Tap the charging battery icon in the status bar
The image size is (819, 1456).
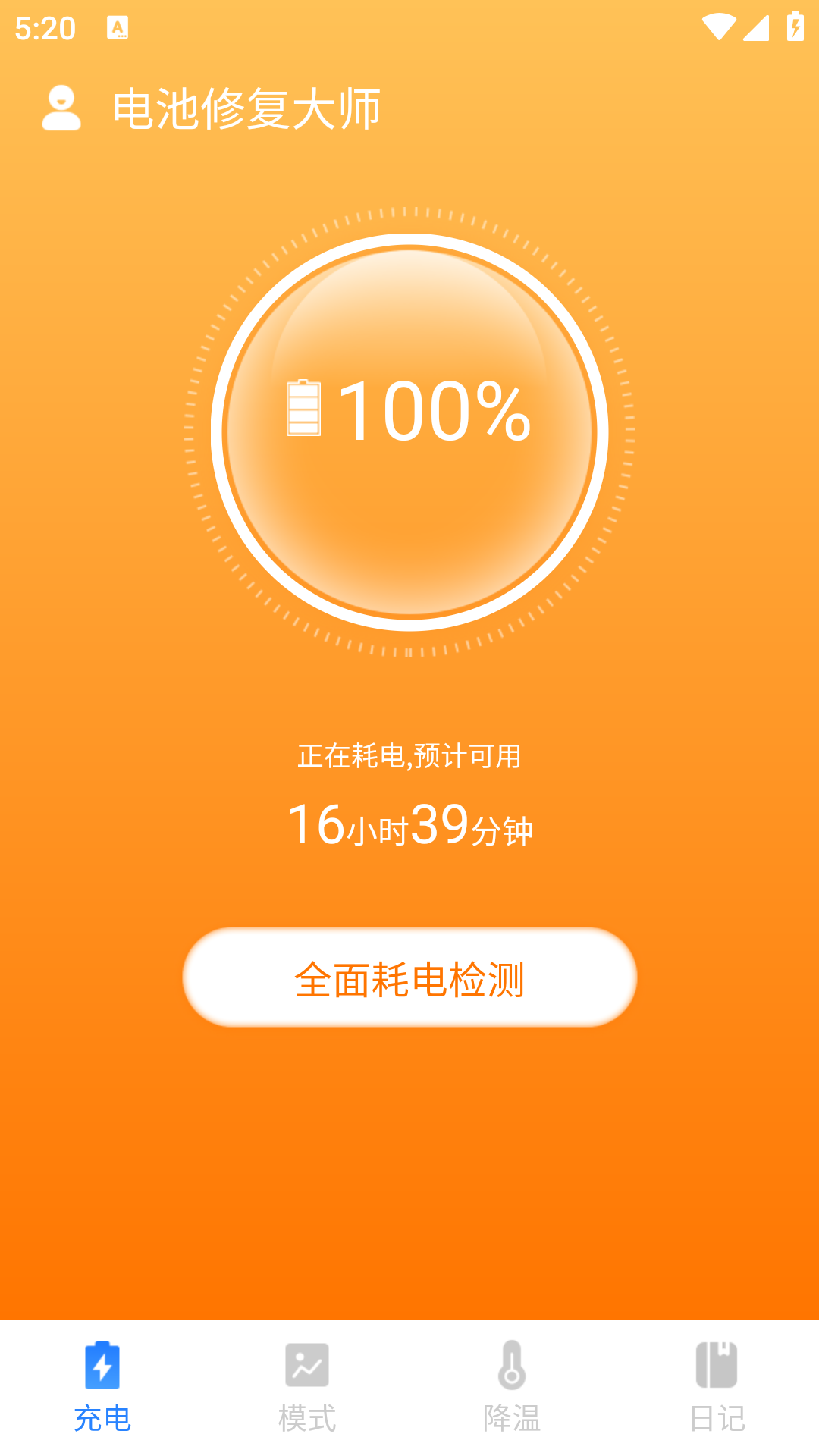pos(795,25)
